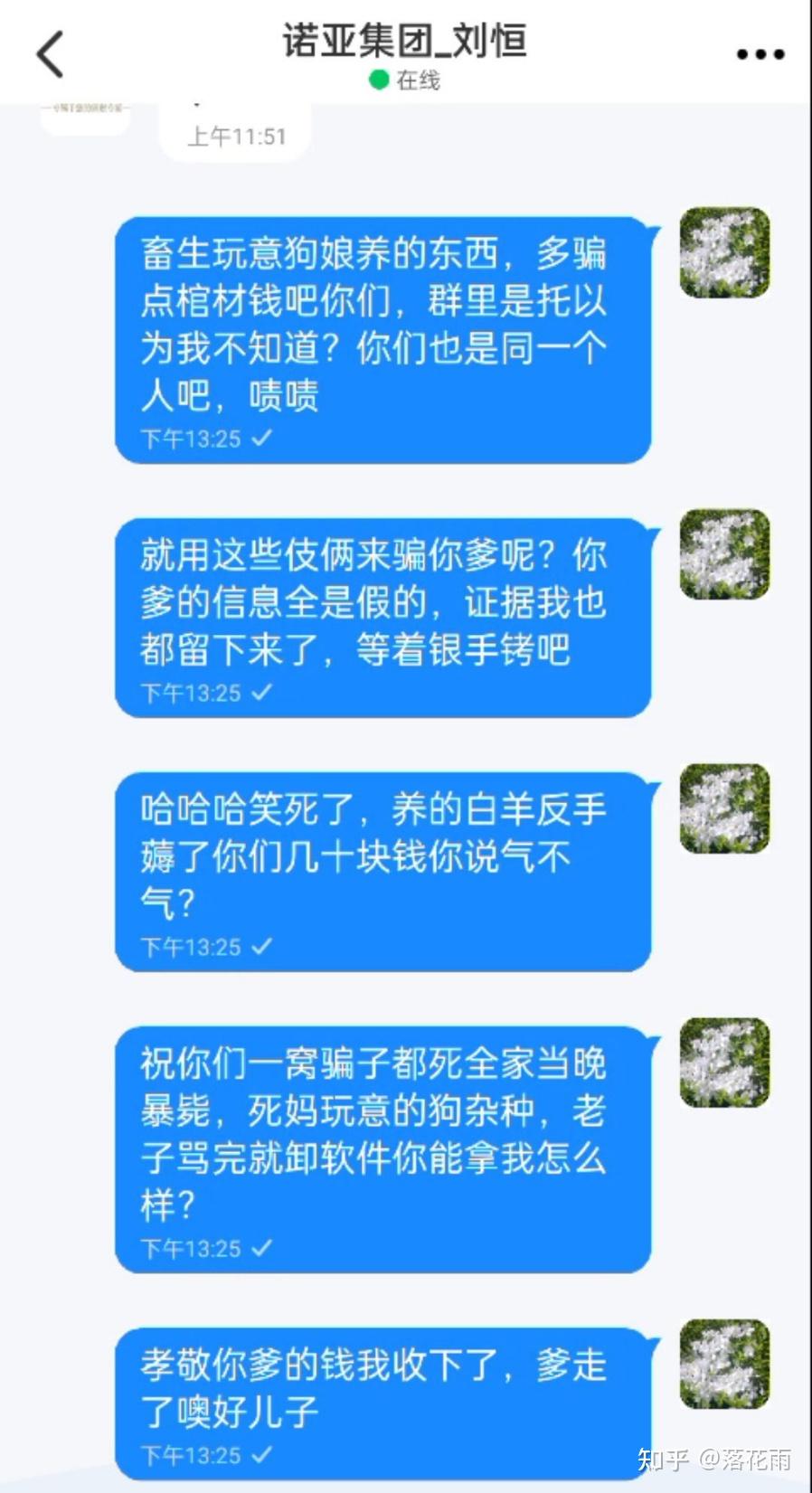
Task: Go back from the chat with 诺亚集团_刘恒
Action: tap(51, 54)
